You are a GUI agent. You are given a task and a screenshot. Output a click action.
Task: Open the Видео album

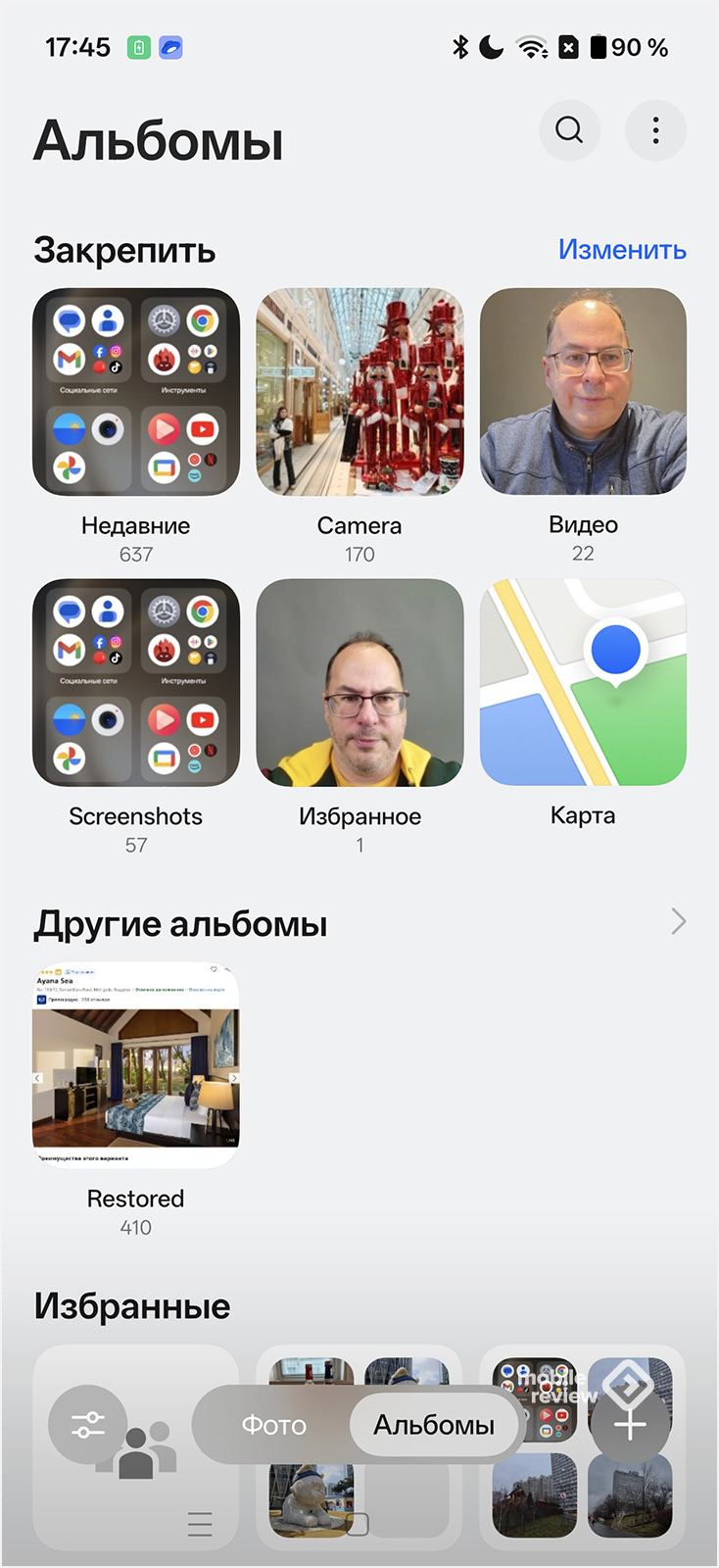point(583,392)
